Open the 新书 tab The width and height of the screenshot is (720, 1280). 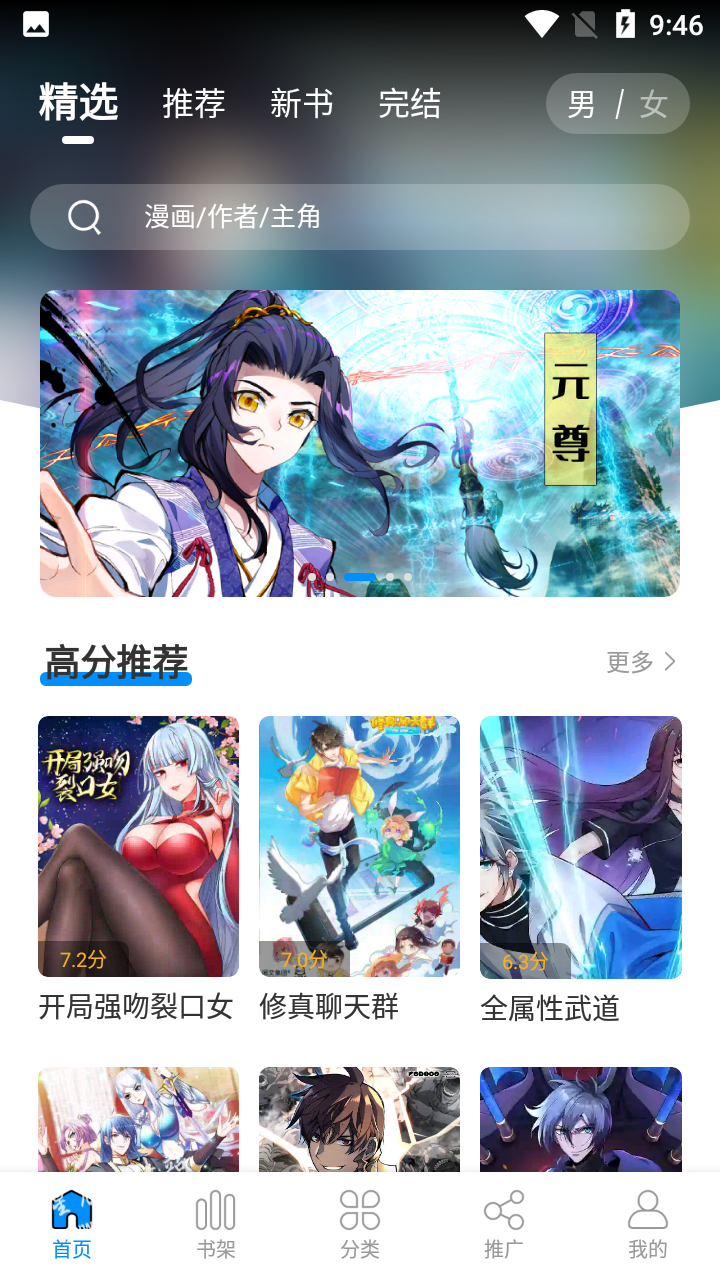pyautogui.click(x=301, y=104)
